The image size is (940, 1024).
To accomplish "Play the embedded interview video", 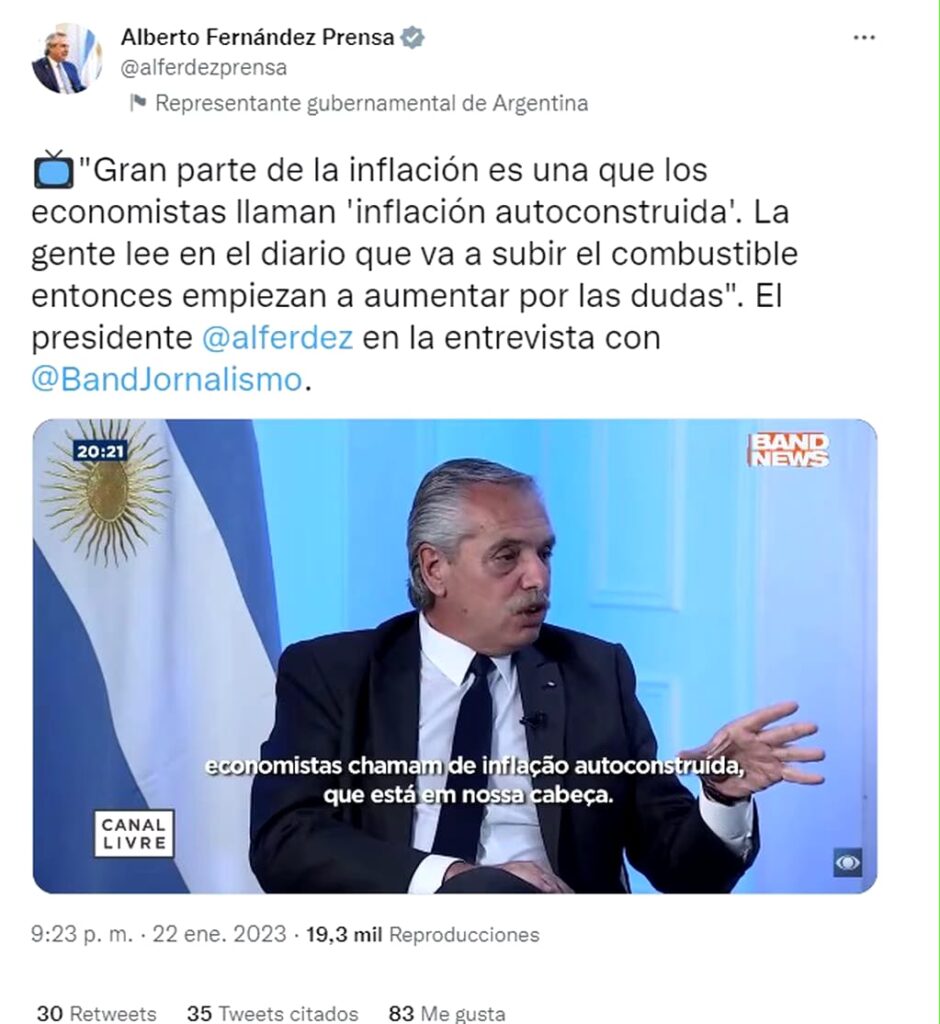I will click(x=454, y=655).
